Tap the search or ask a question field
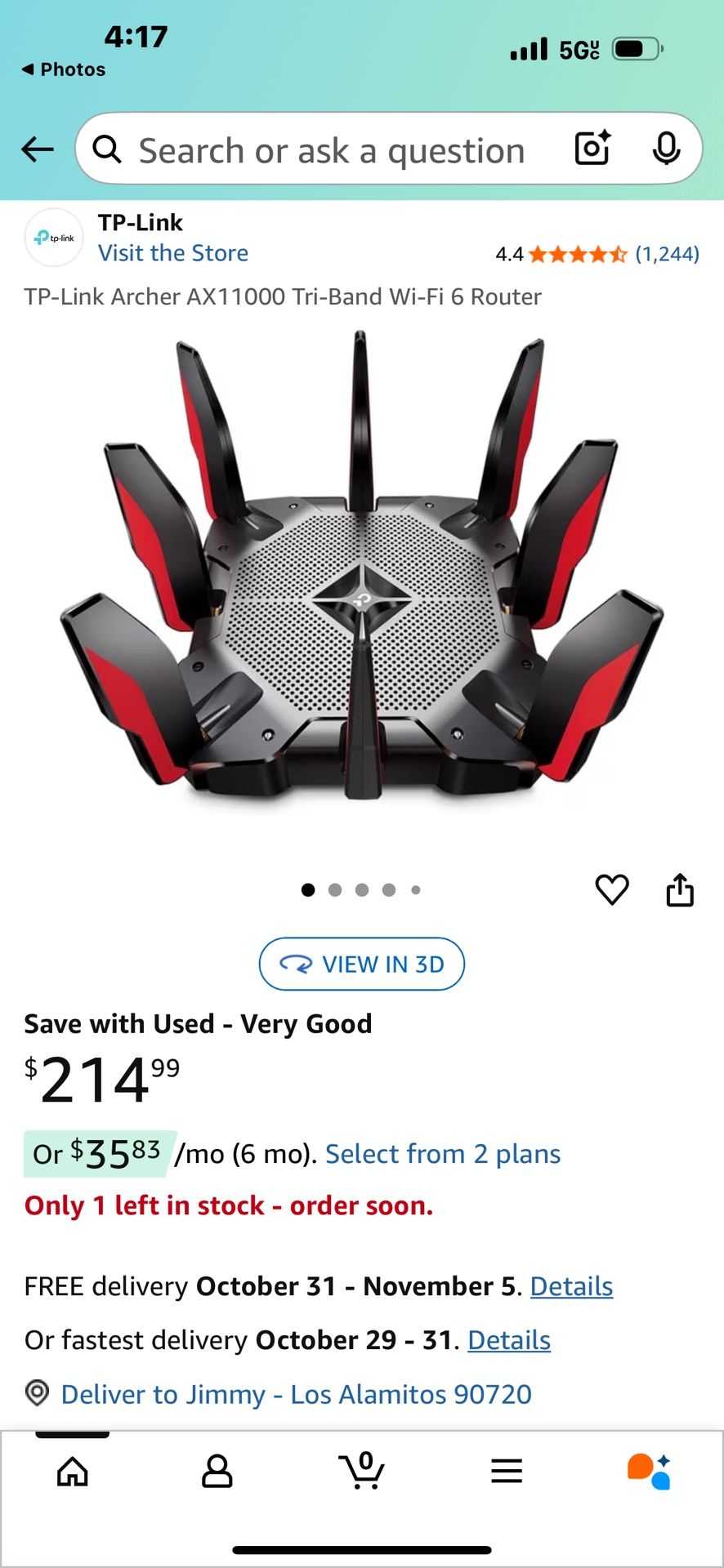The height and width of the screenshot is (1568, 724). tap(331, 151)
